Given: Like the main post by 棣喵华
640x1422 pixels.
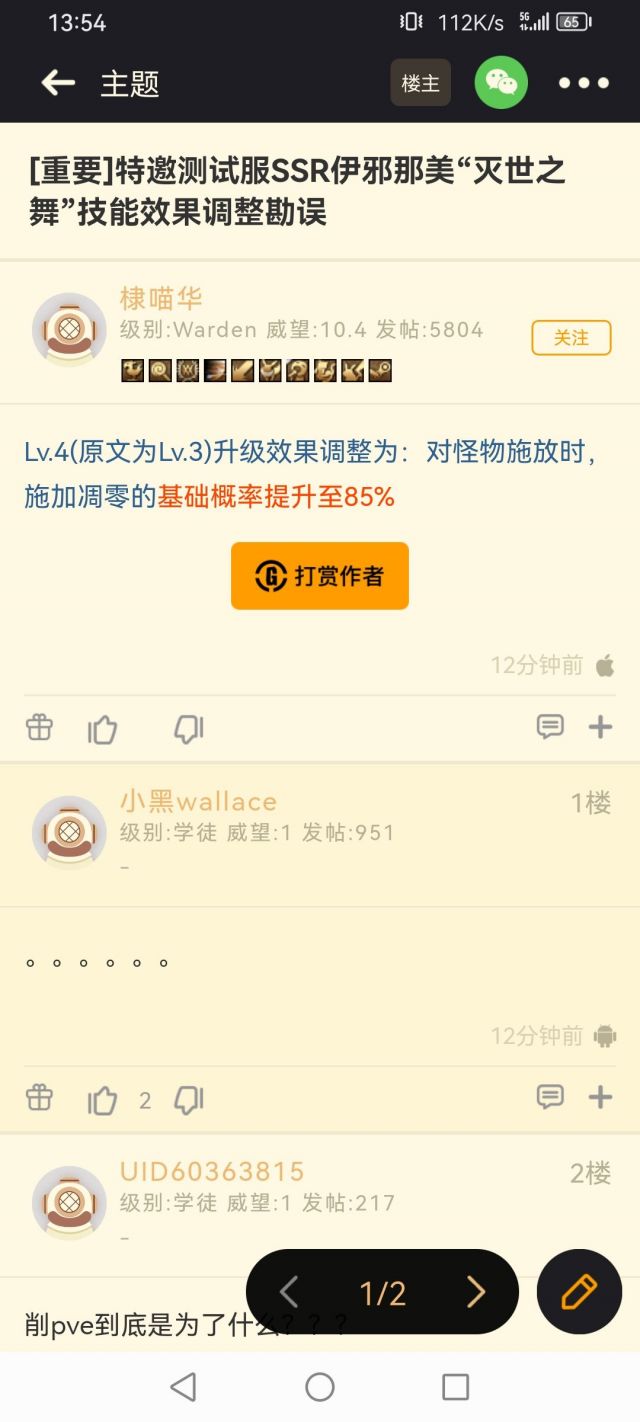Looking at the screenshot, I should tap(102, 730).
